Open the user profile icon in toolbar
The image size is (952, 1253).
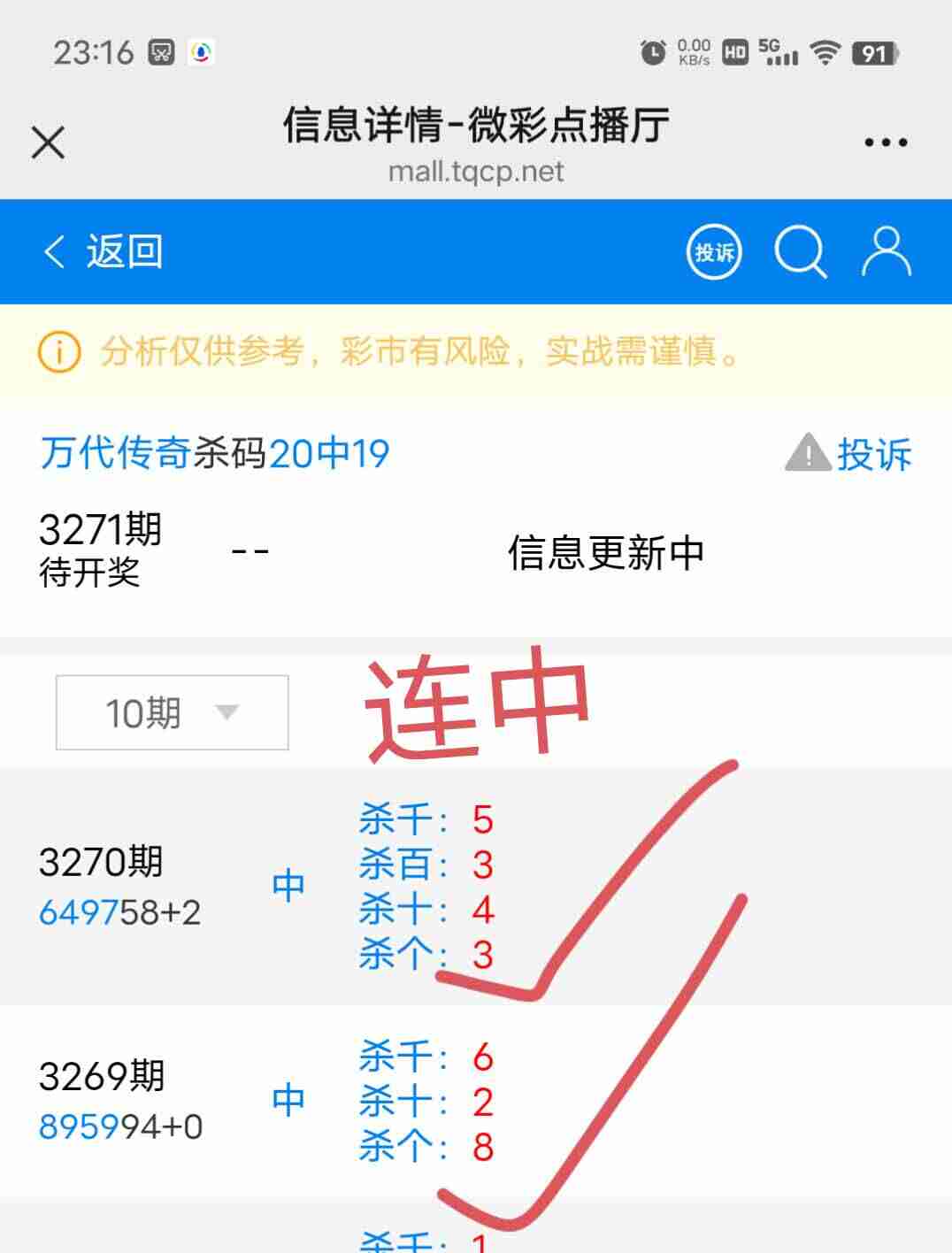tap(885, 250)
